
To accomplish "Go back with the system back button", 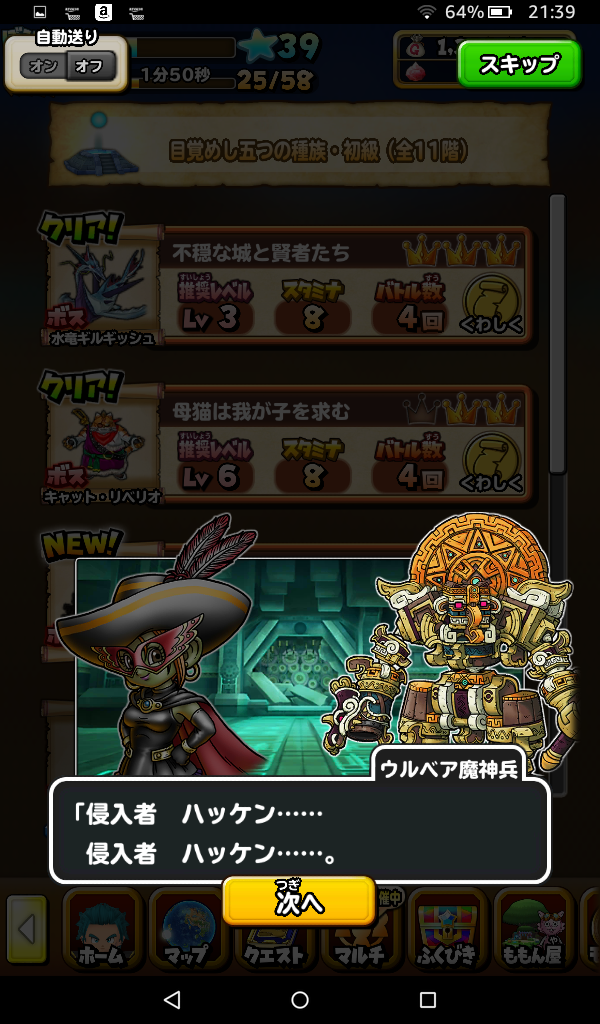I will (172, 999).
